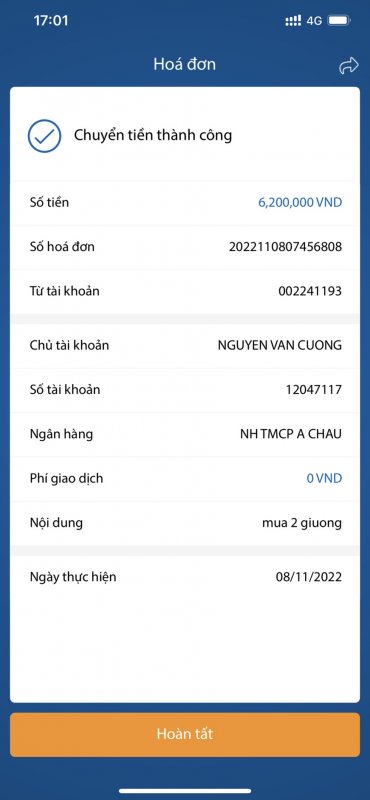Share the transfer receipt

coord(349,66)
